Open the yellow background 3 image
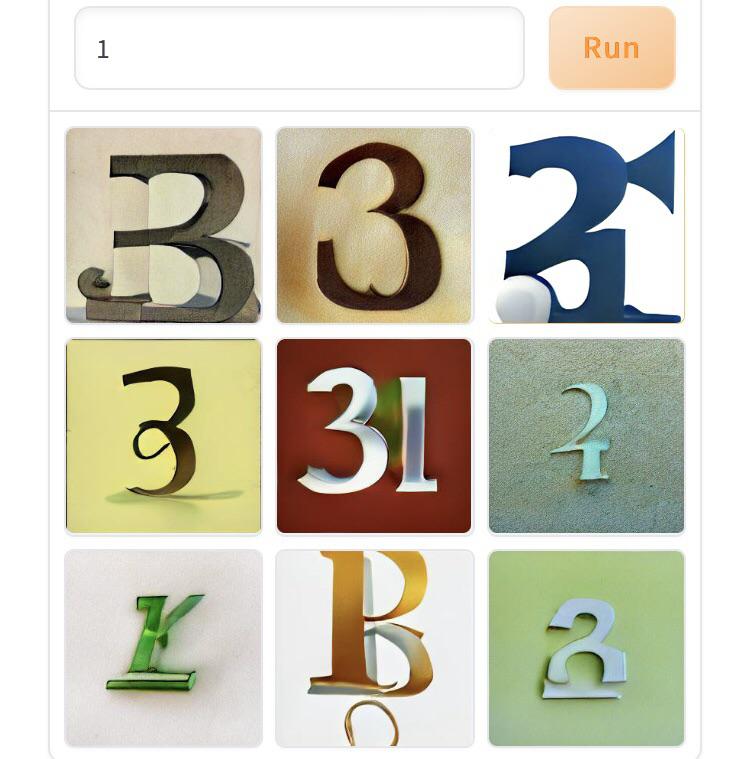The height and width of the screenshot is (759, 749). point(164,436)
